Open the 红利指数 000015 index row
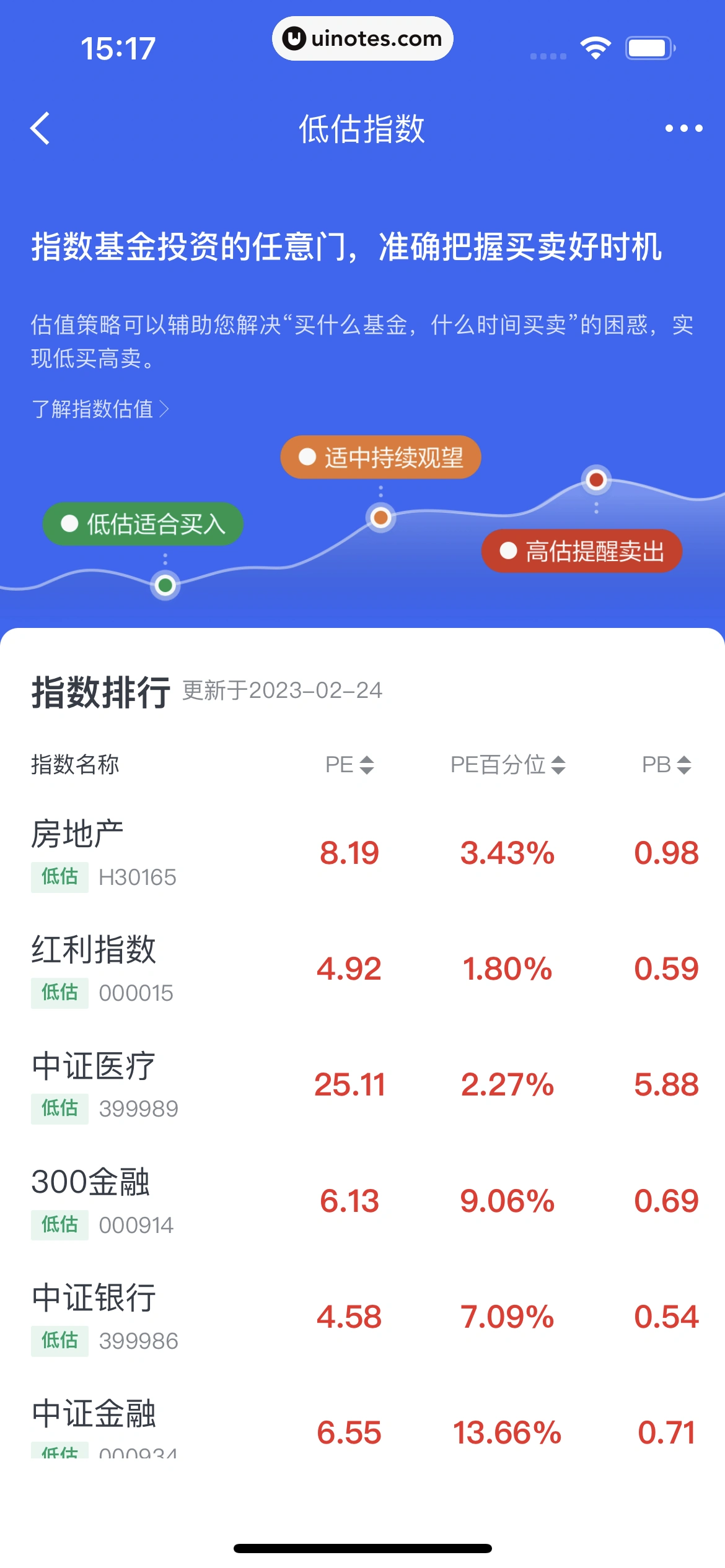 [362, 969]
